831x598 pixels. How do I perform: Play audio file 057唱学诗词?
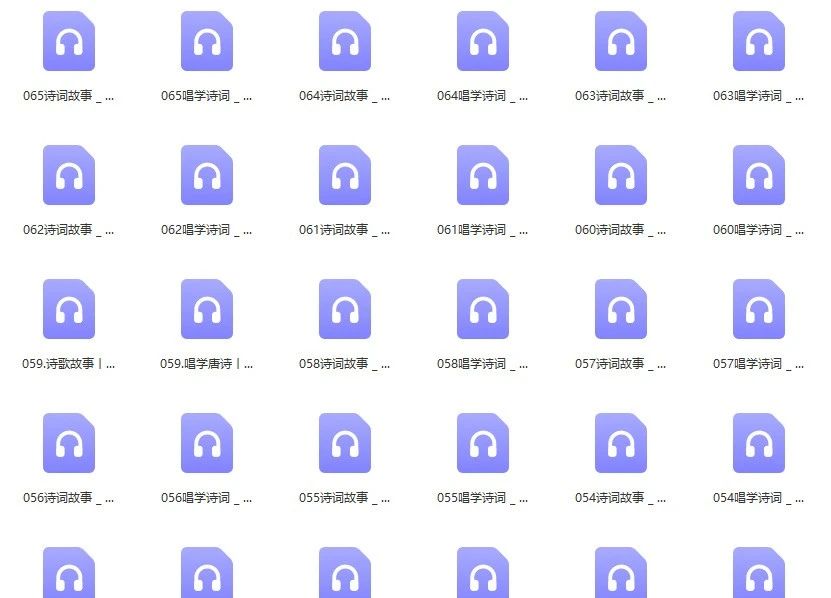(x=759, y=310)
